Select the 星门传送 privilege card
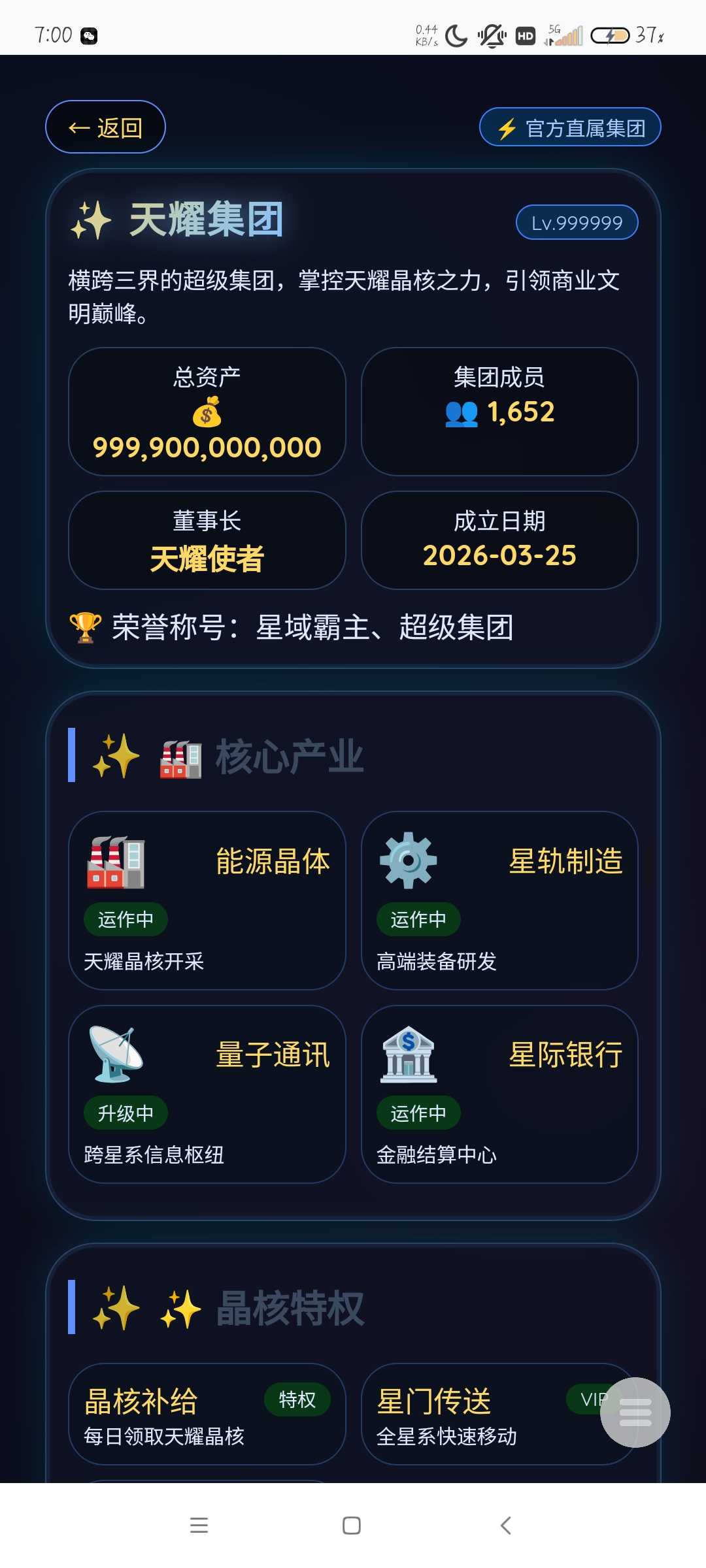This screenshot has width=706, height=1568. [471, 1414]
